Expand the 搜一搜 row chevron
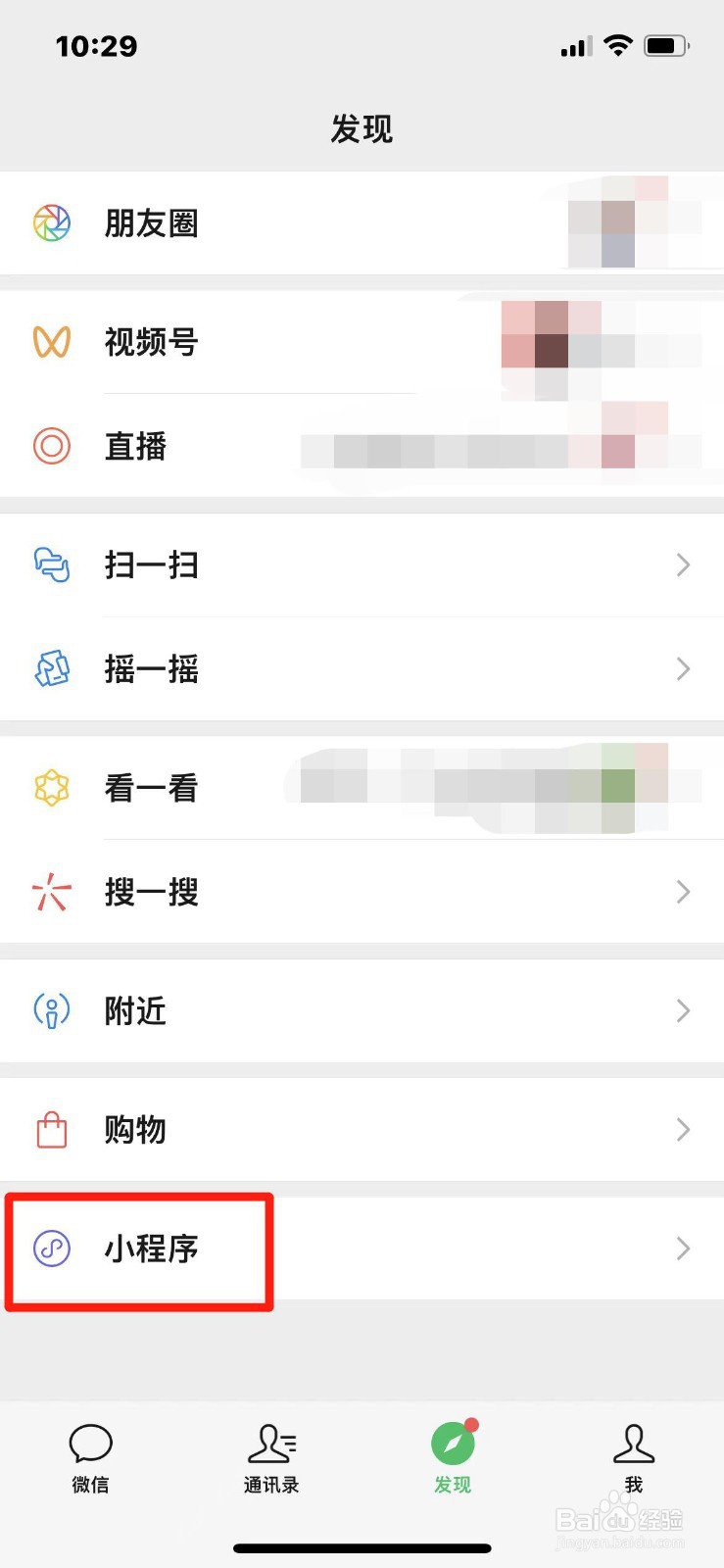 (683, 892)
